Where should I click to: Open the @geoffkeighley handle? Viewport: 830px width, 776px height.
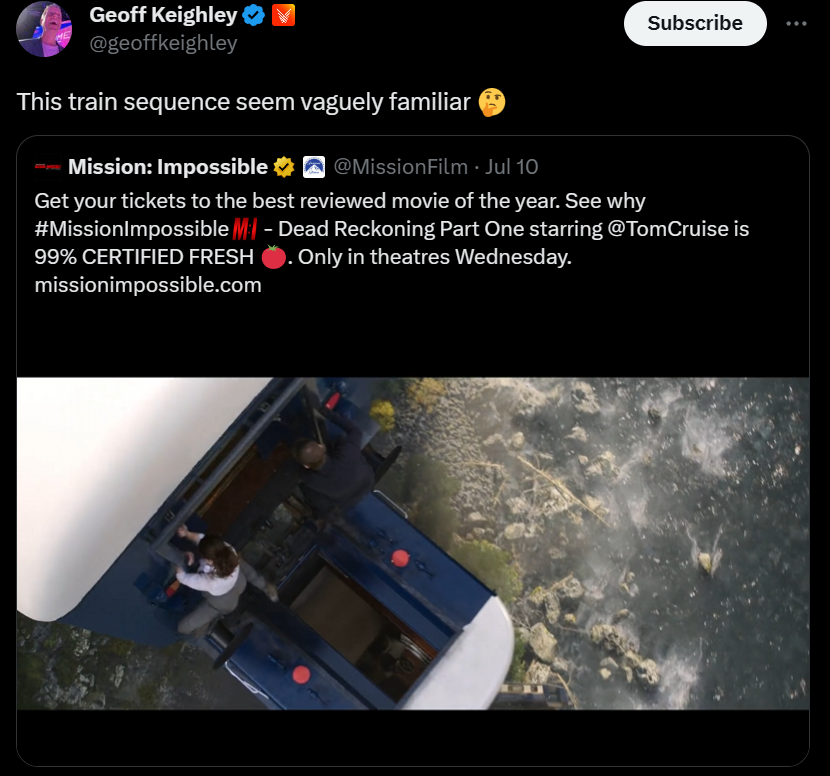[x=164, y=43]
